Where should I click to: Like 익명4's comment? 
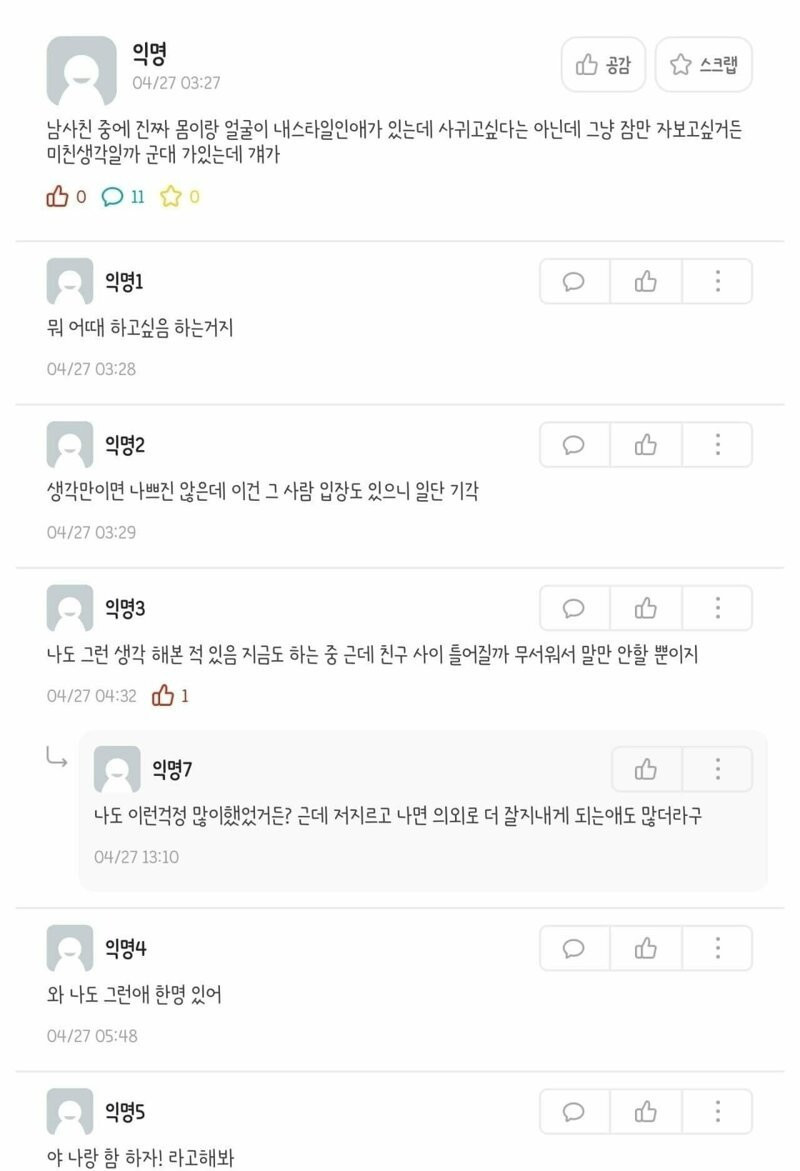[646, 948]
